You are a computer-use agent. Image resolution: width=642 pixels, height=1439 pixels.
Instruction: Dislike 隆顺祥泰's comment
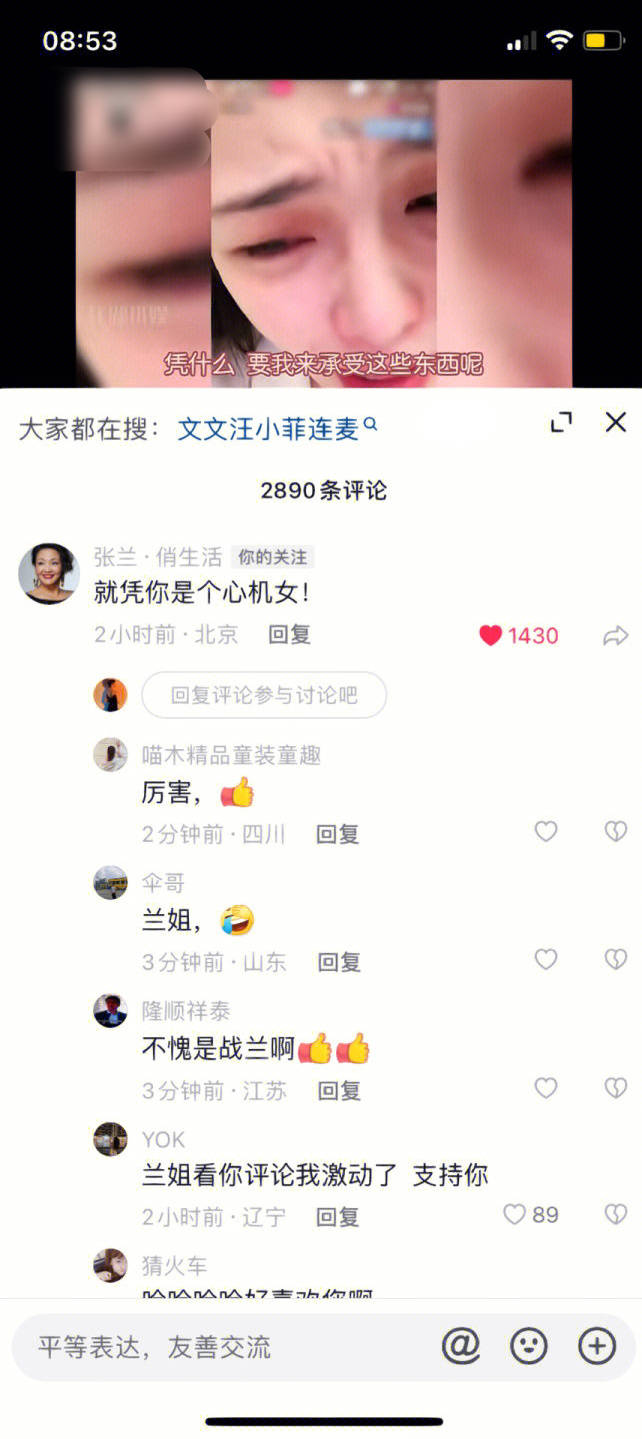pyautogui.click(x=615, y=1087)
